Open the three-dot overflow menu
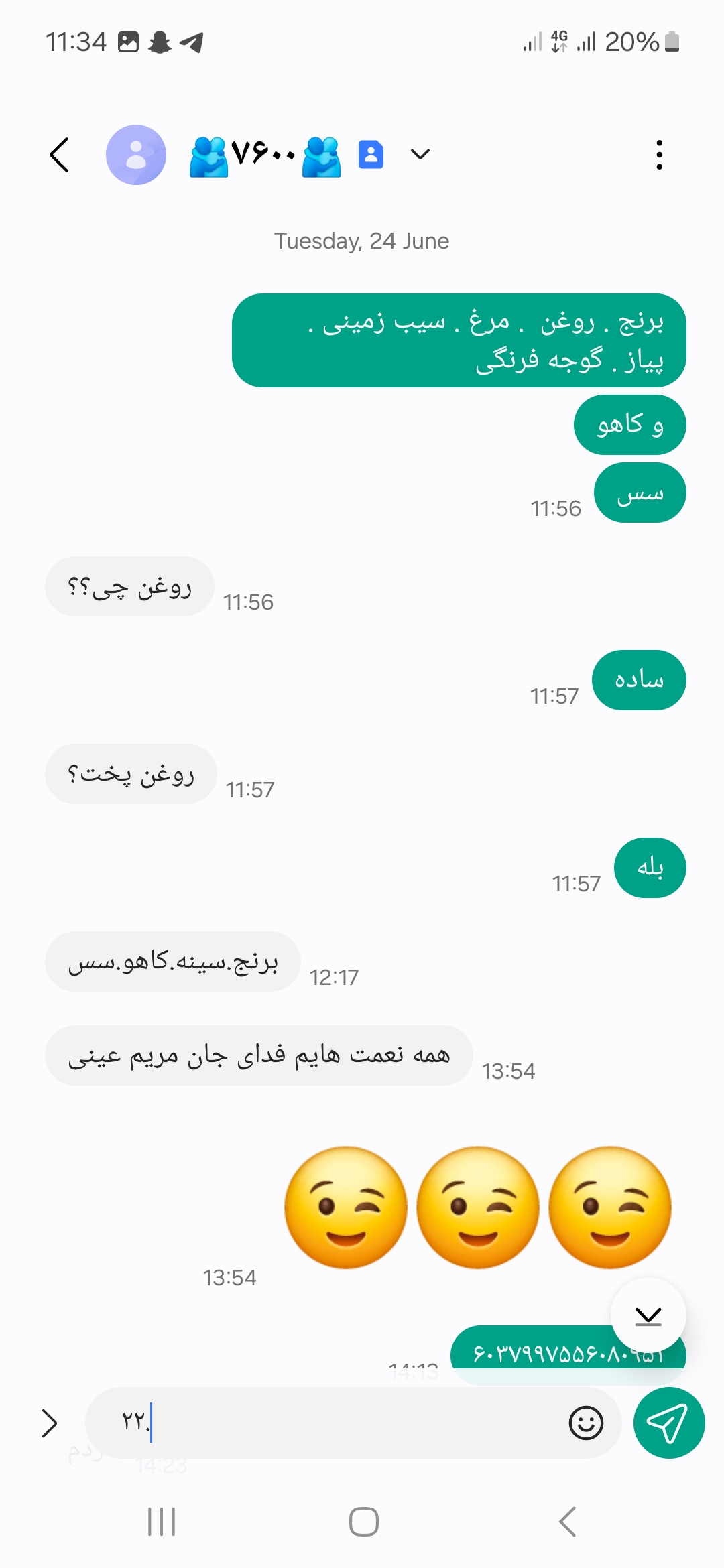This screenshot has height=1568, width=724. click(x=660, y=155)
